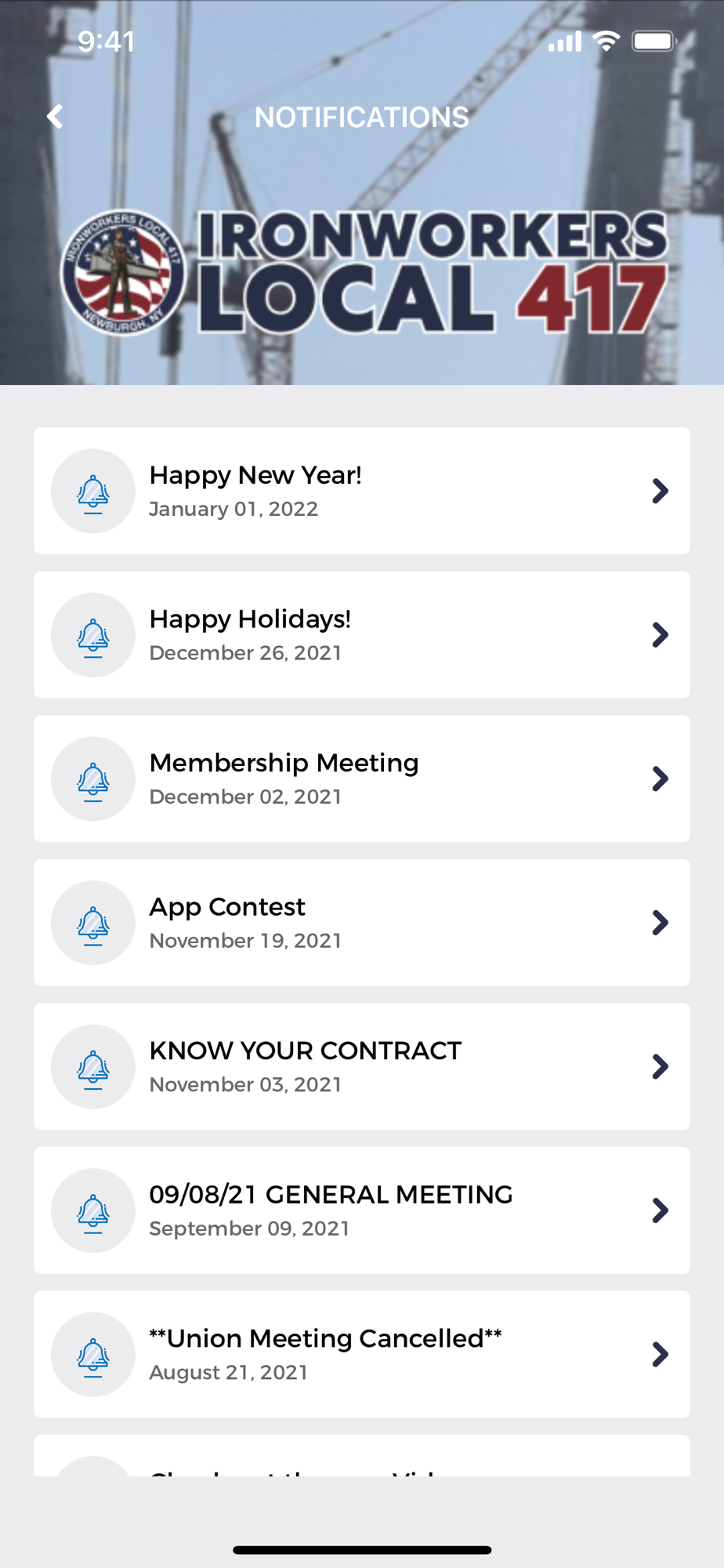This screenshot has height=1568, width=724.
Task: Open the App Contest notification
Action: (x=361, y=923)
